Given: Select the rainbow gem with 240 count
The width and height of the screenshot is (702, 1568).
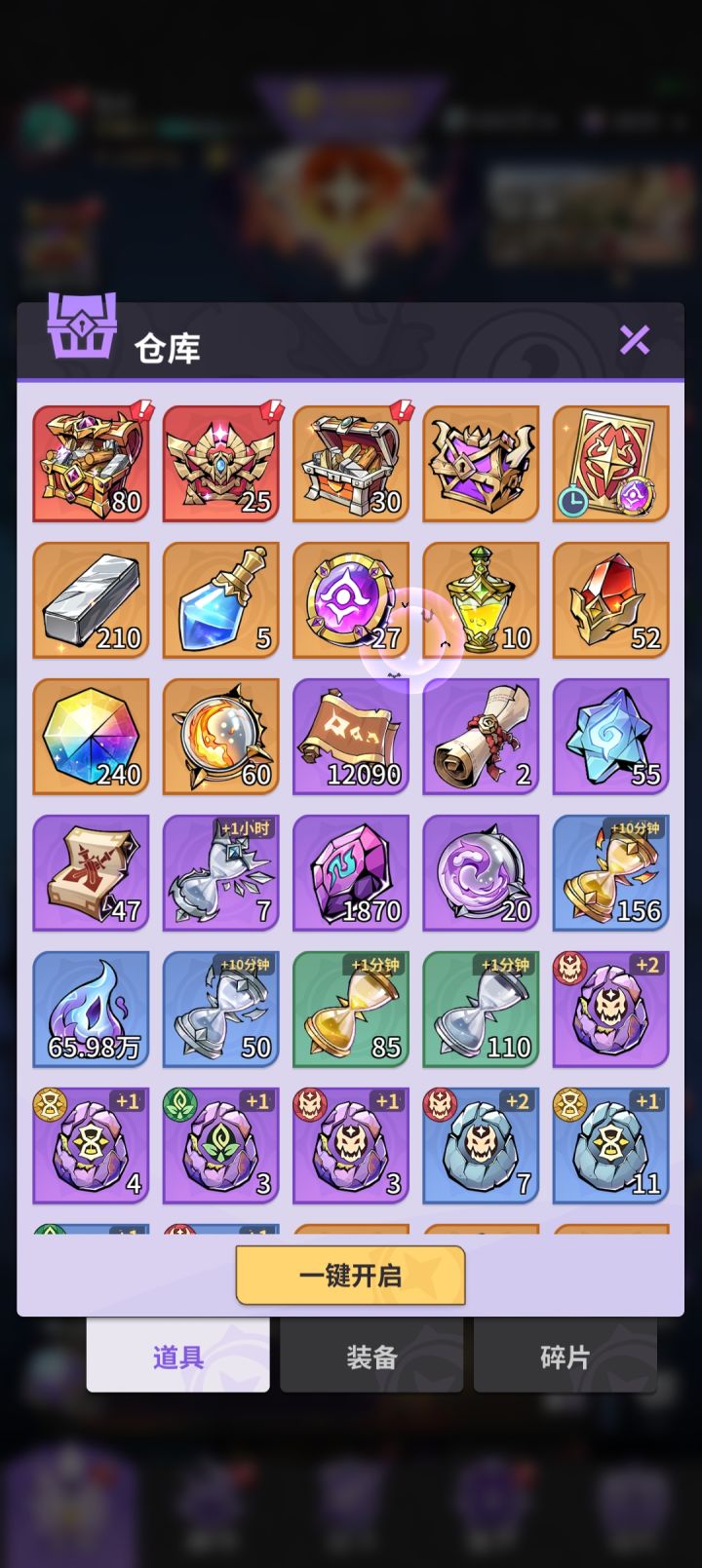Looking at the screenshot, I should pos(91,736).
